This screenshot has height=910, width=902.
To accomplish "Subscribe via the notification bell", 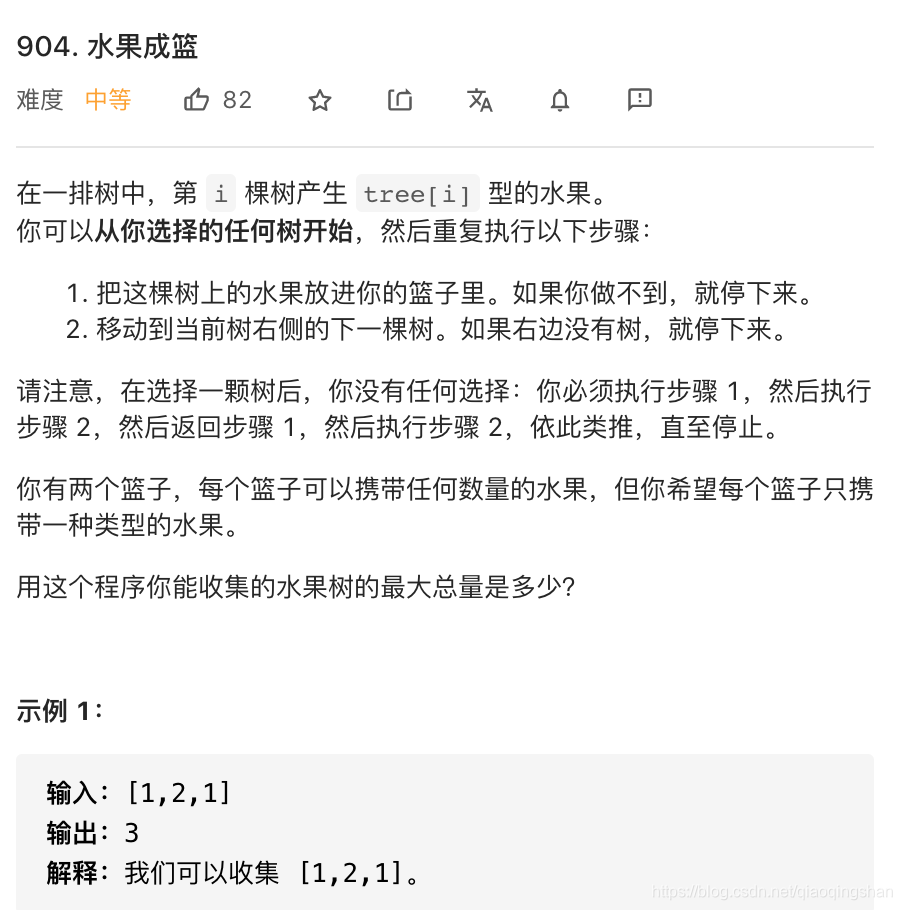I will pyautogui.click(x=560, y=99).
